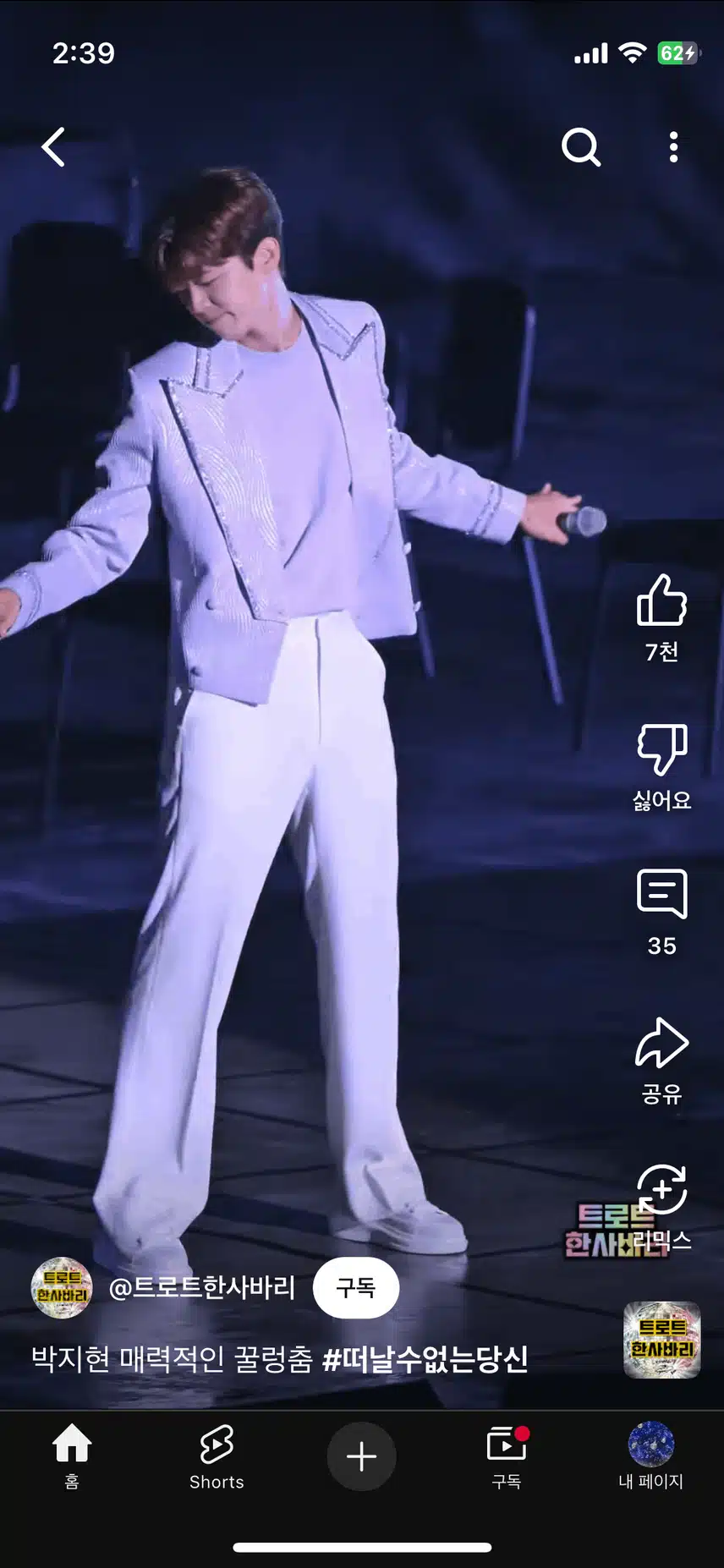Open the 내 페이지 tab
724x1568 pixels.
(650, 1456)
